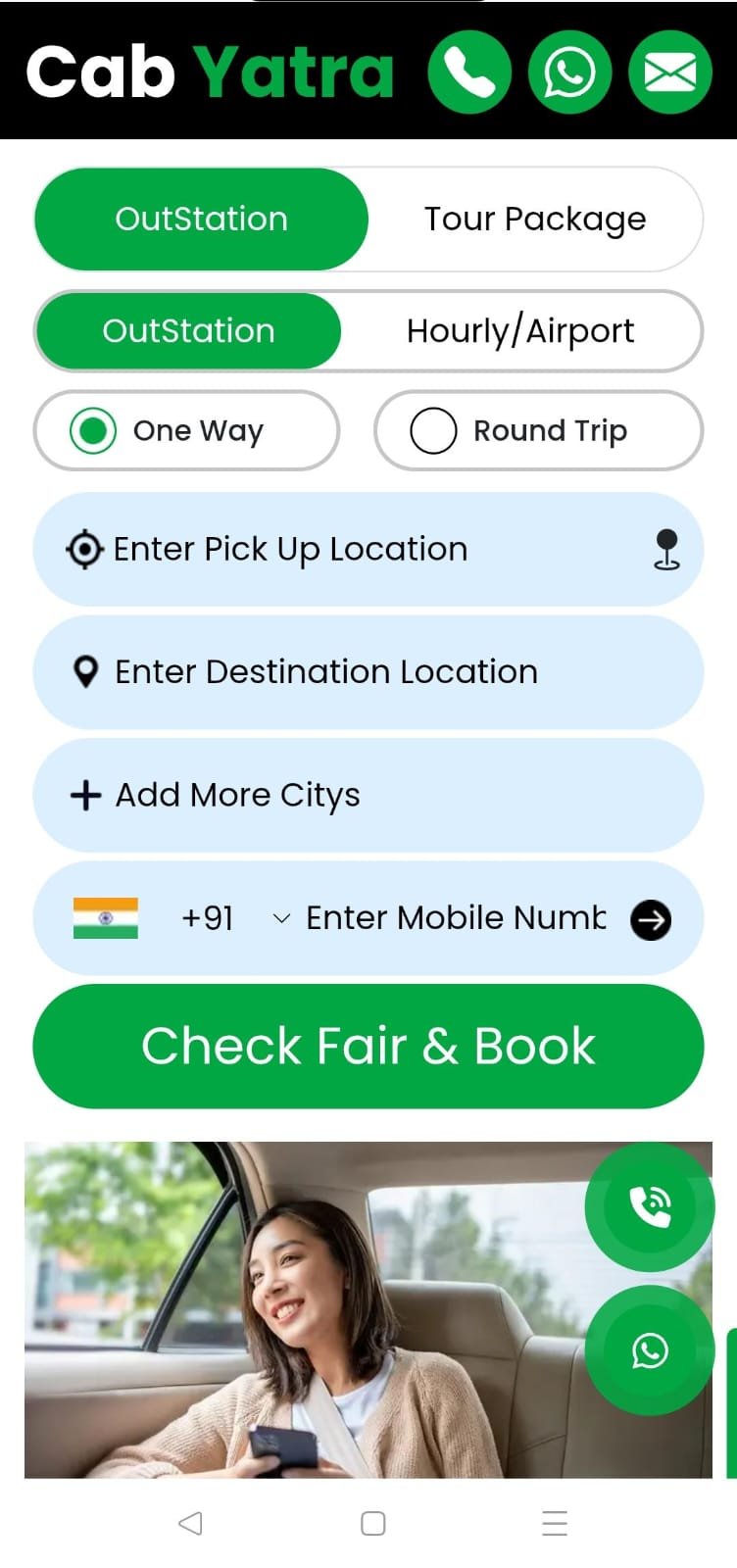Screen dimensions: 737x1568
Task: Tap Check Fair & Book
Action: tap(368, 1046)
